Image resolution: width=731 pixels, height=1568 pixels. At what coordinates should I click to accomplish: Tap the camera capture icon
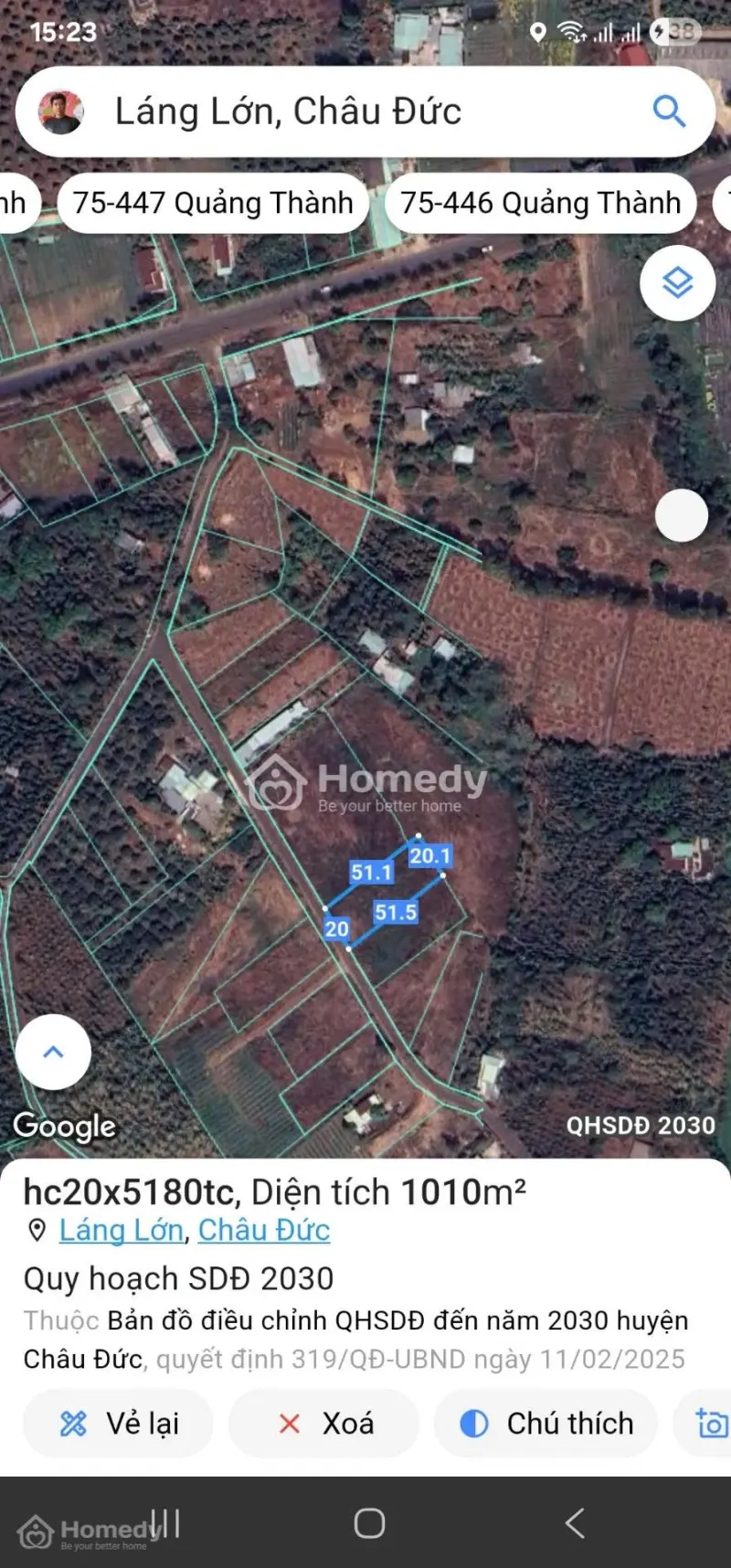711,1423
